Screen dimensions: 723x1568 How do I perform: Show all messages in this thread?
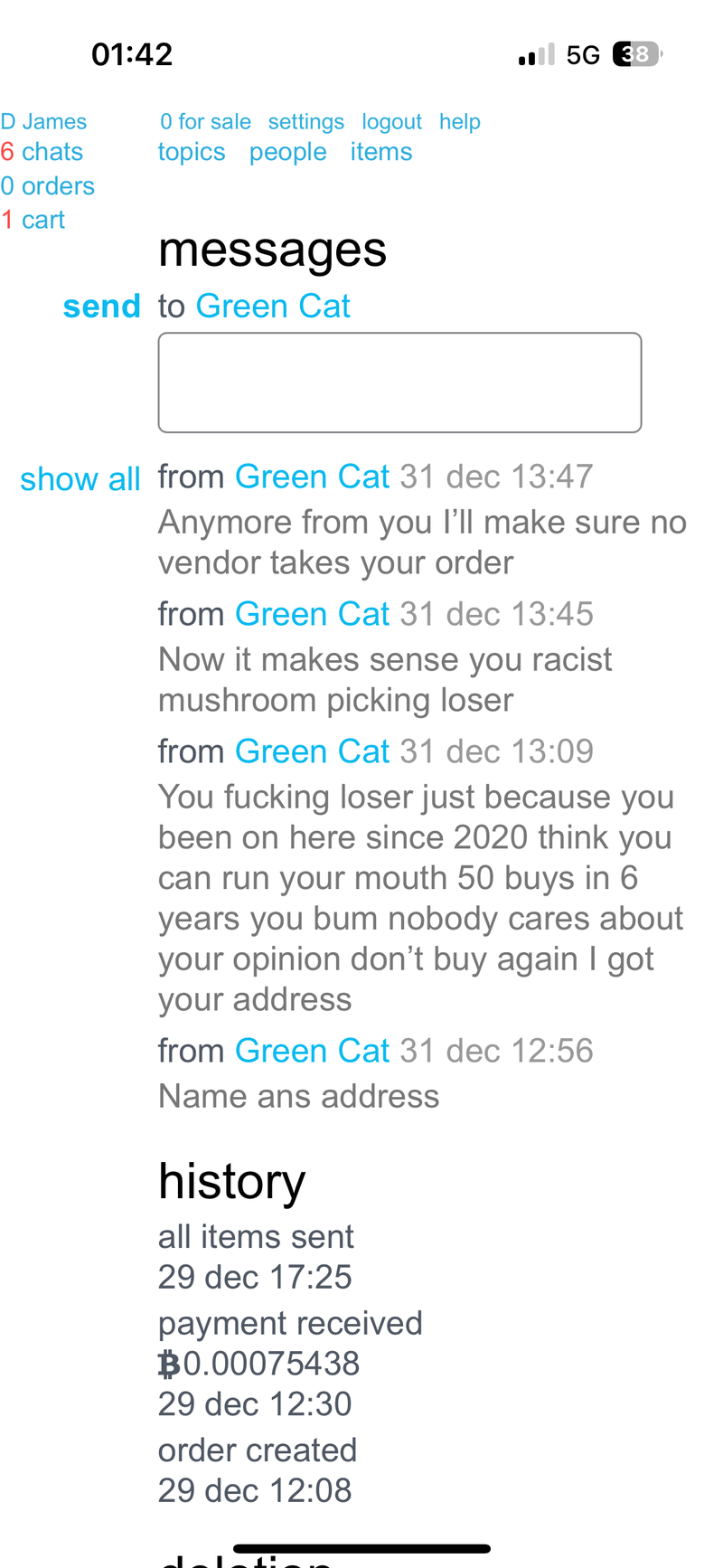point(80,479)
